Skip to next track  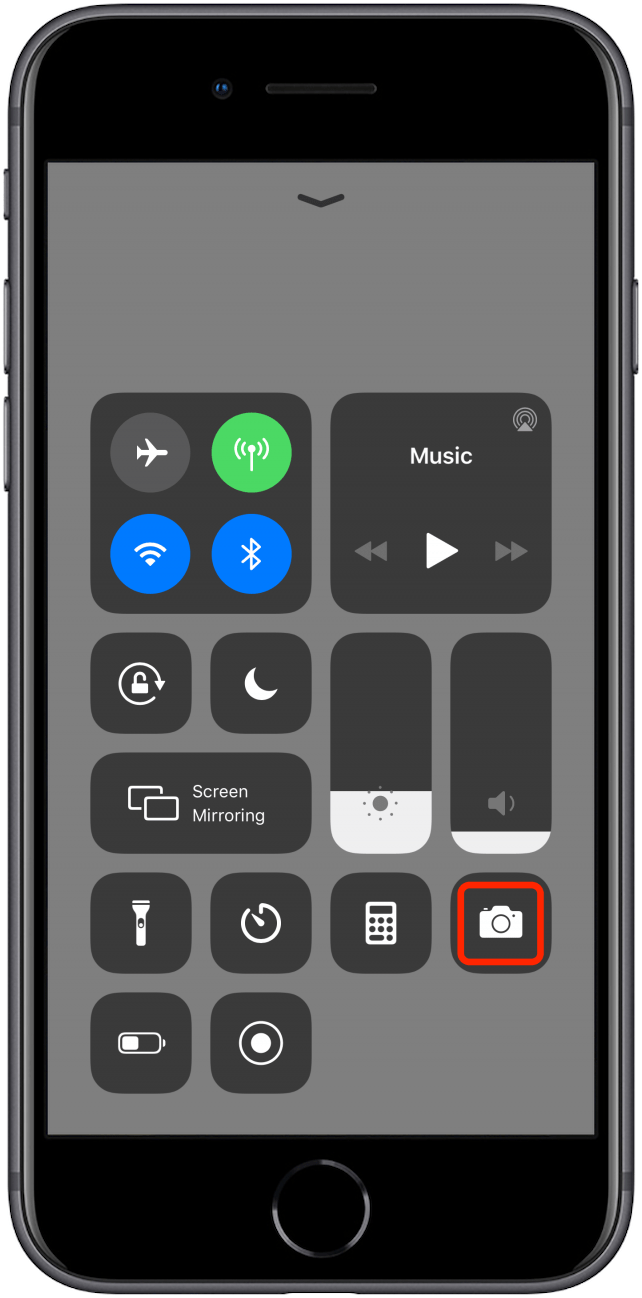click(511, 551)
